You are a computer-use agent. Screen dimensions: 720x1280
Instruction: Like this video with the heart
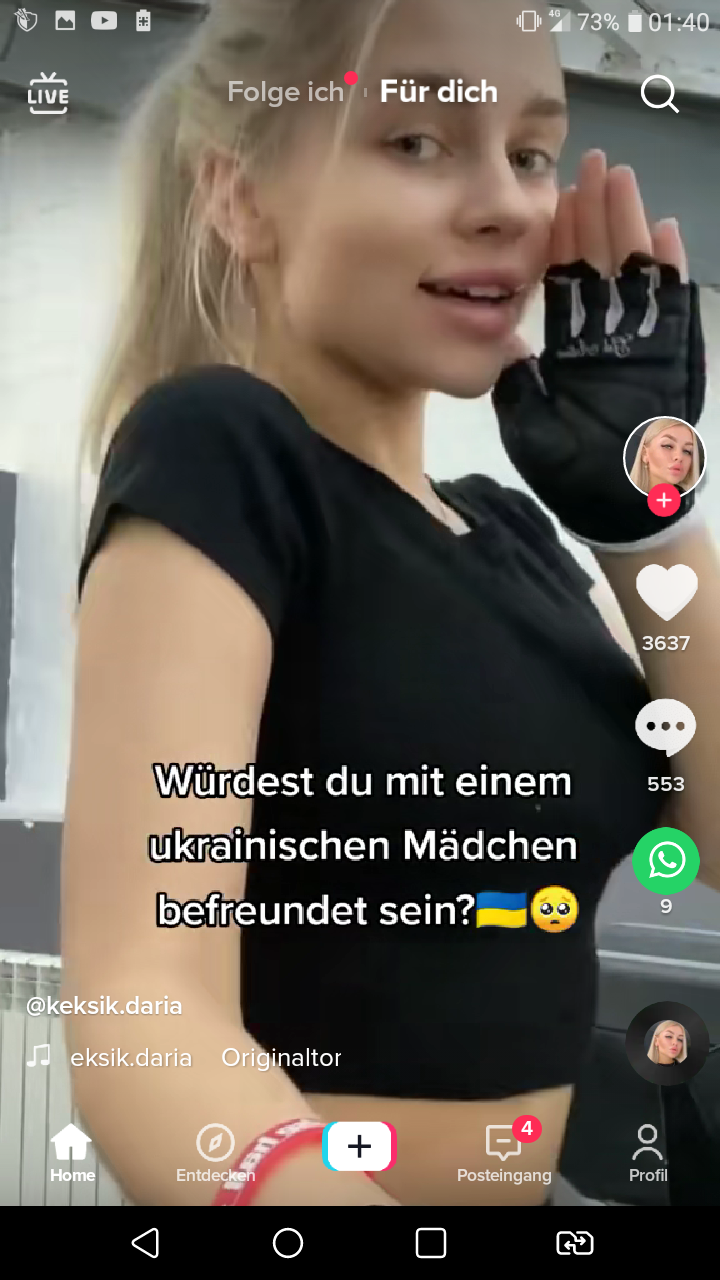pyautogui.click(x=666, y=592)
